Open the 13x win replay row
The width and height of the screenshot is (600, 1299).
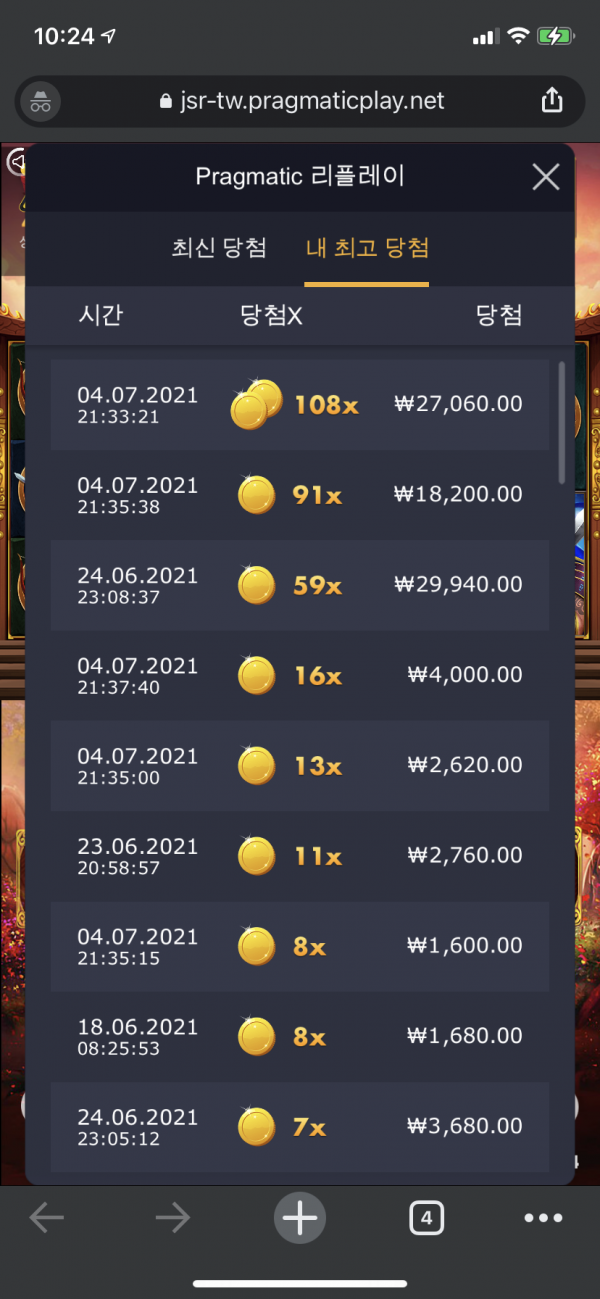pyautogui.click(x=300, y=766)
